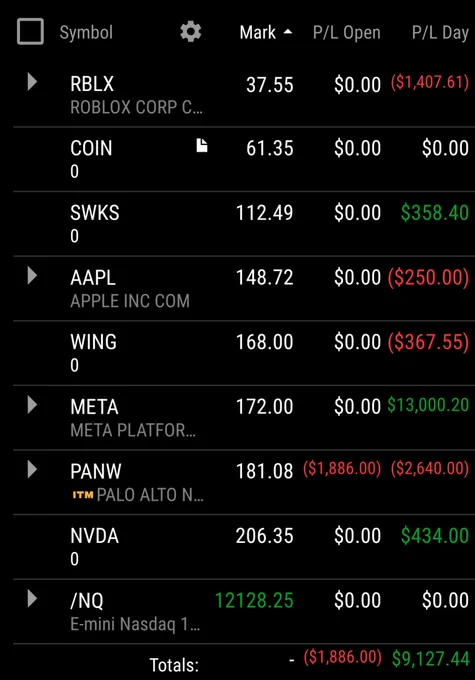Open the note icon on COIN
475x680 pixels.
(202, 146)
